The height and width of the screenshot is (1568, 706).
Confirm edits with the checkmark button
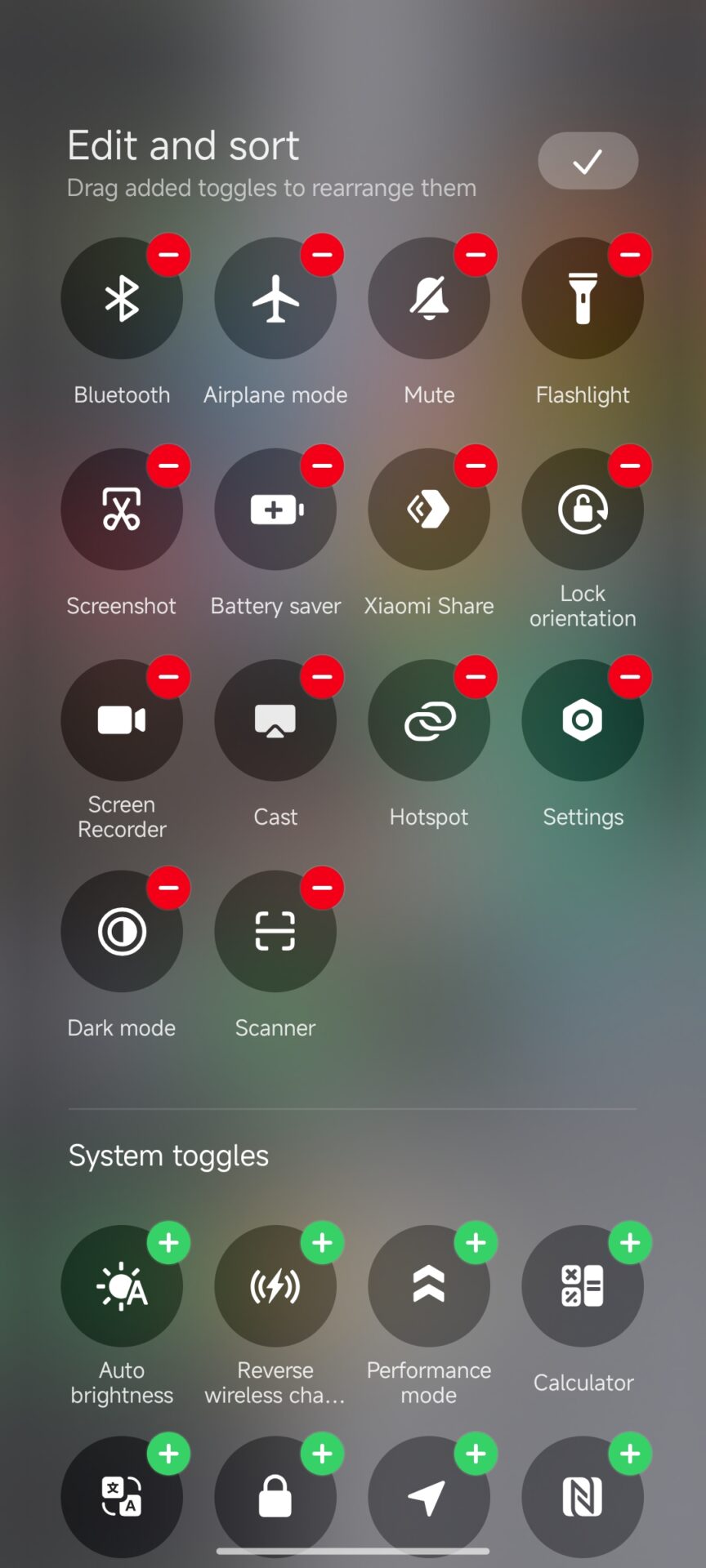588,161
